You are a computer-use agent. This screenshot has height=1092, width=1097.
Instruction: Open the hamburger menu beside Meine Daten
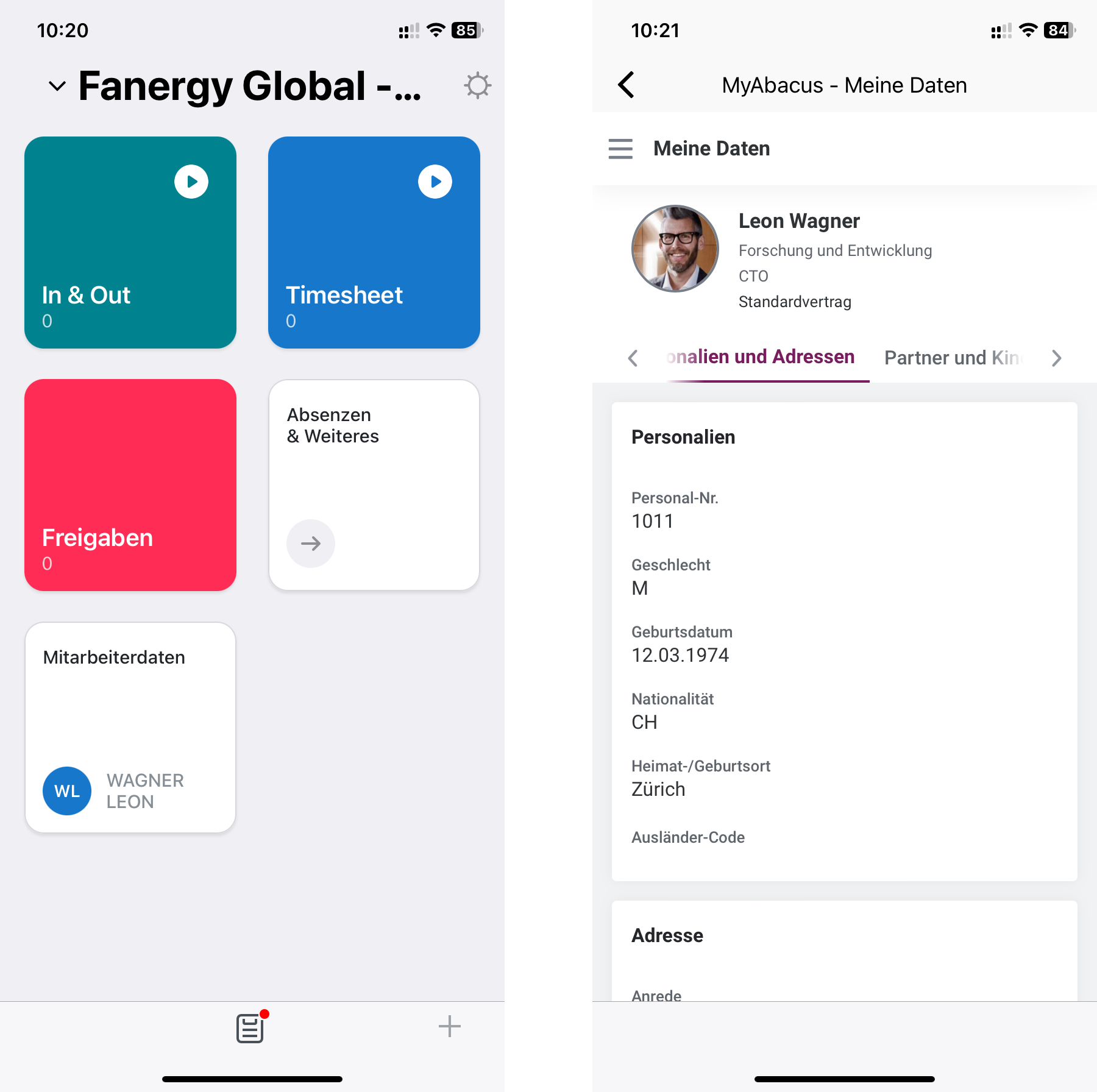[620, 149]
